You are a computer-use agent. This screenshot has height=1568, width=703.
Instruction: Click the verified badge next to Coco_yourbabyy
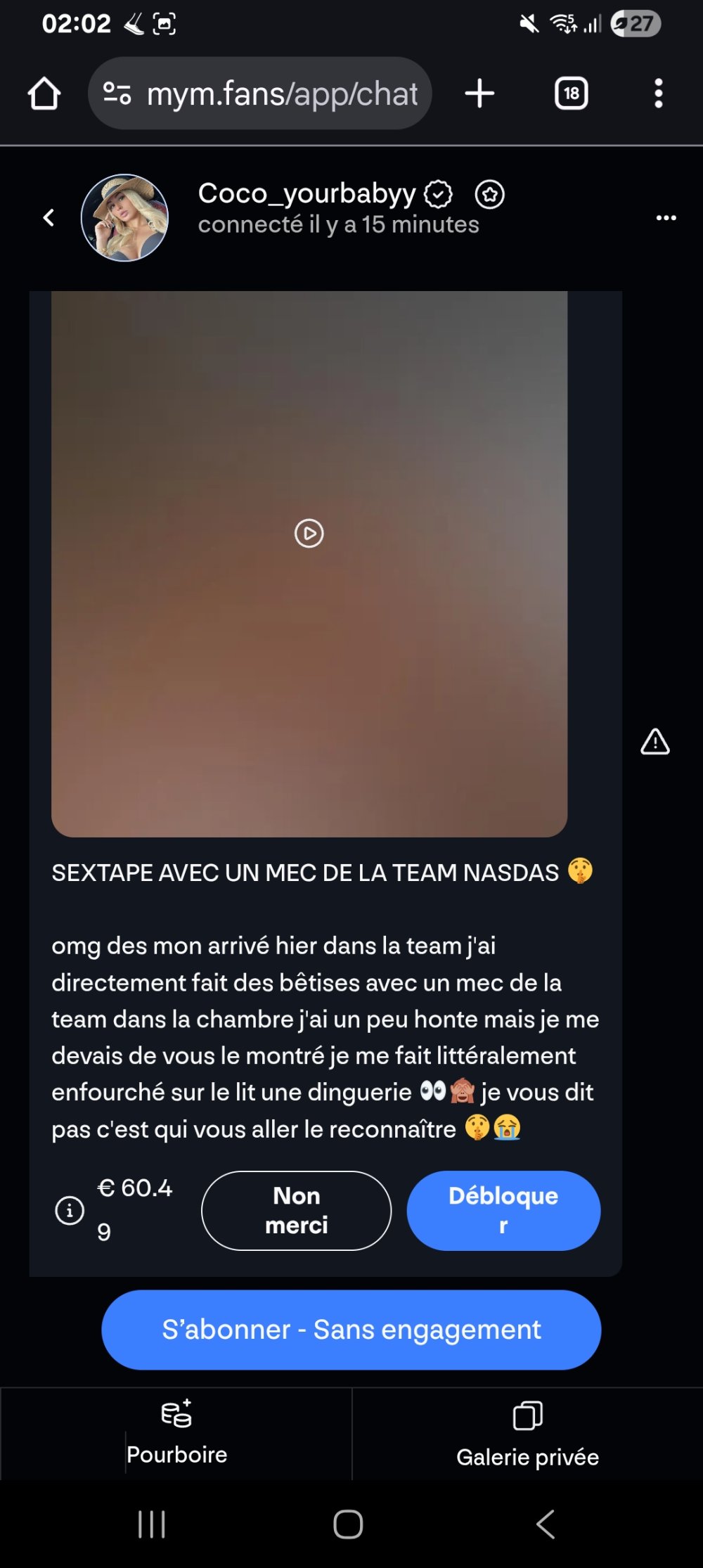point(439,195)
